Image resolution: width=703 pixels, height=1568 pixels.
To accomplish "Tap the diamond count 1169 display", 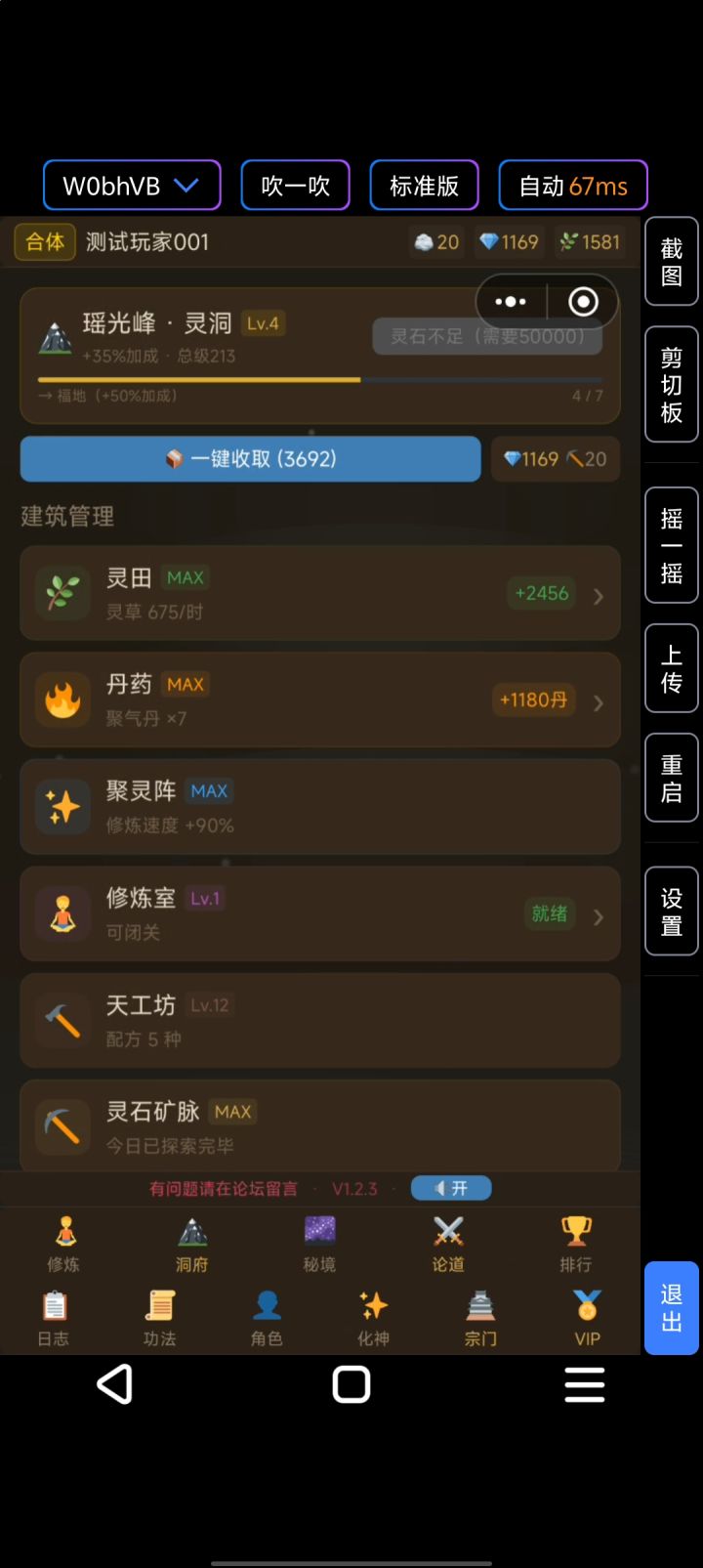I will (509, 241).
